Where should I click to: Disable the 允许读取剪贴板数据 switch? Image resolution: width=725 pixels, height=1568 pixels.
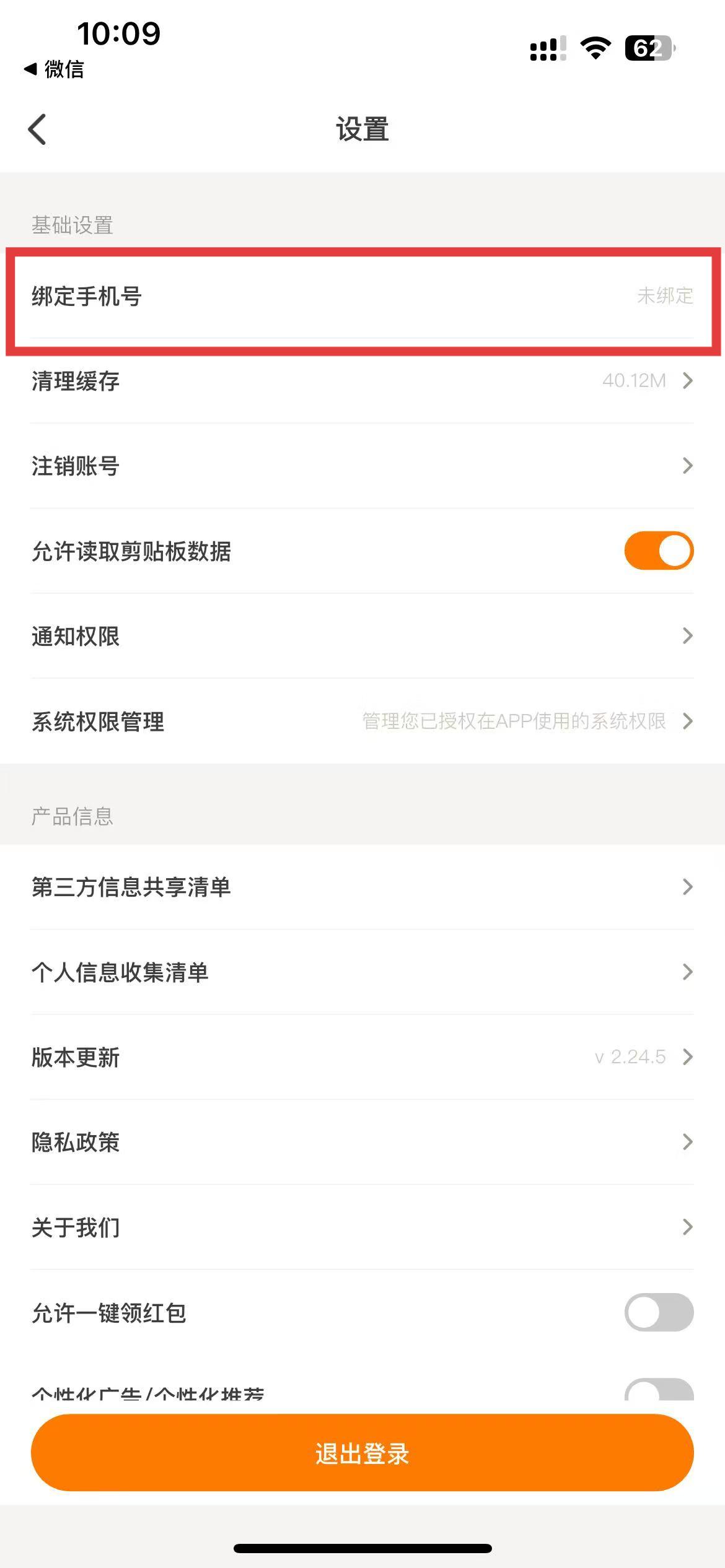[x=658, y=551]
